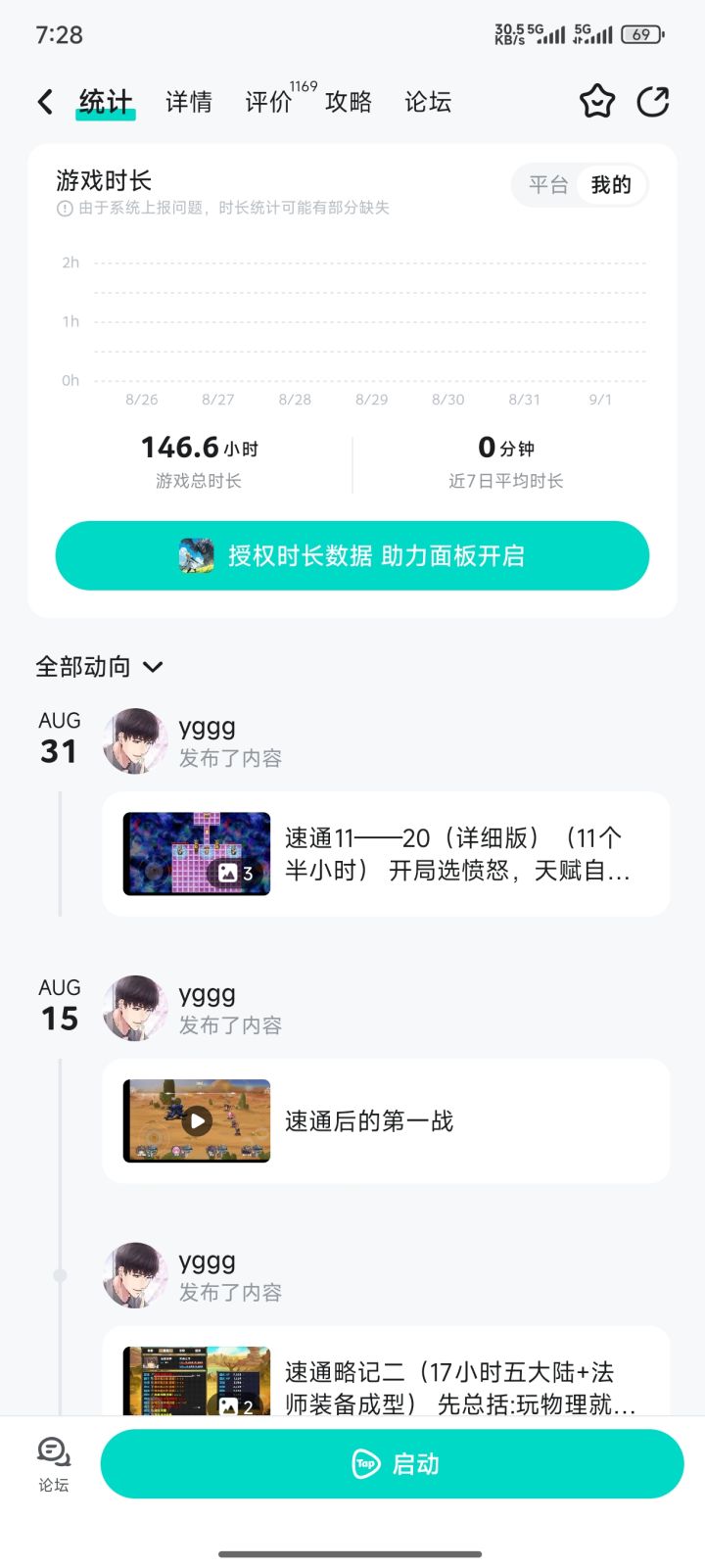
Task: Open yggg's profile avatar under AUG 31
Action: coord(135,740)
